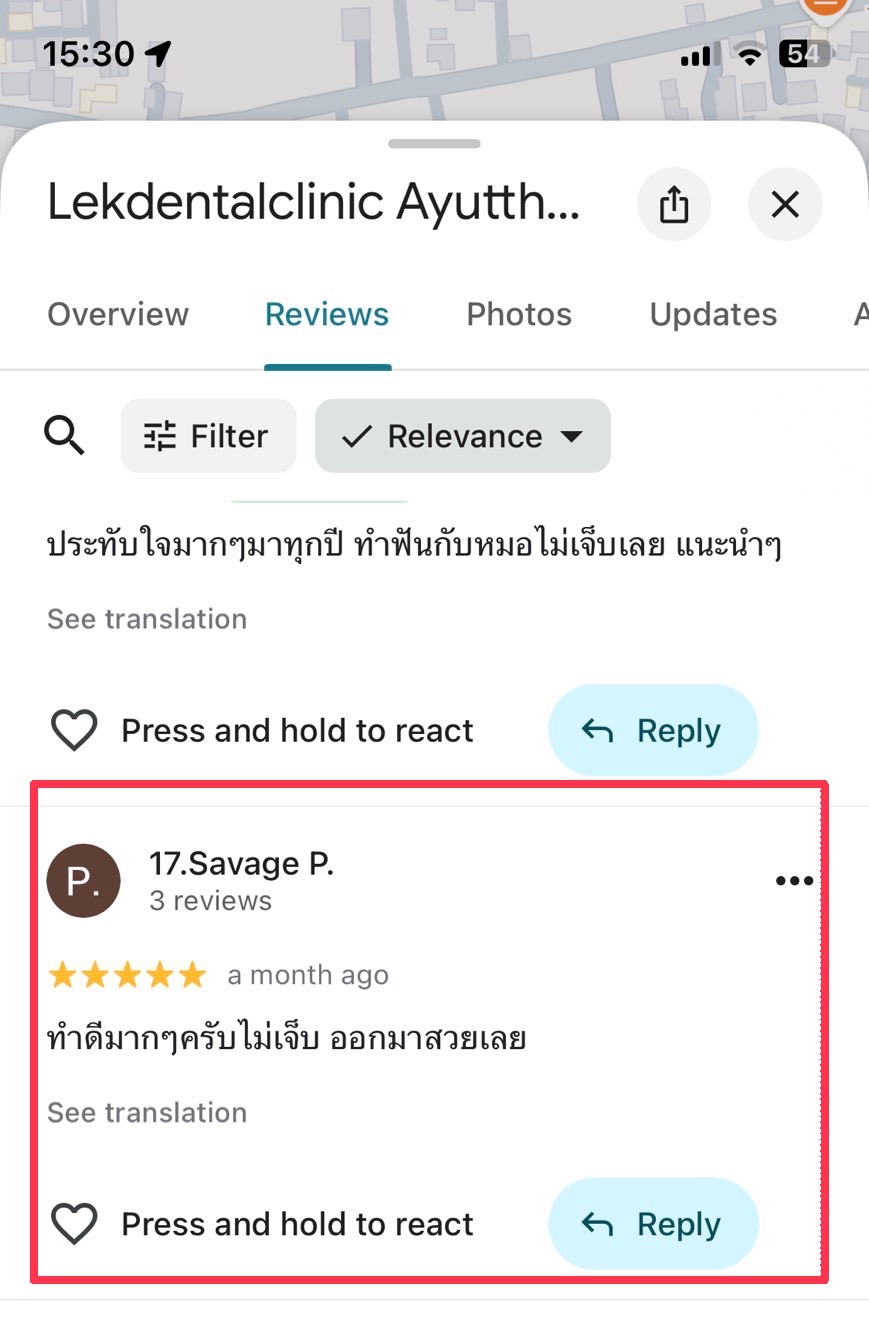Close the place details sheet
869x1320 pixels.
pos(785,205)
